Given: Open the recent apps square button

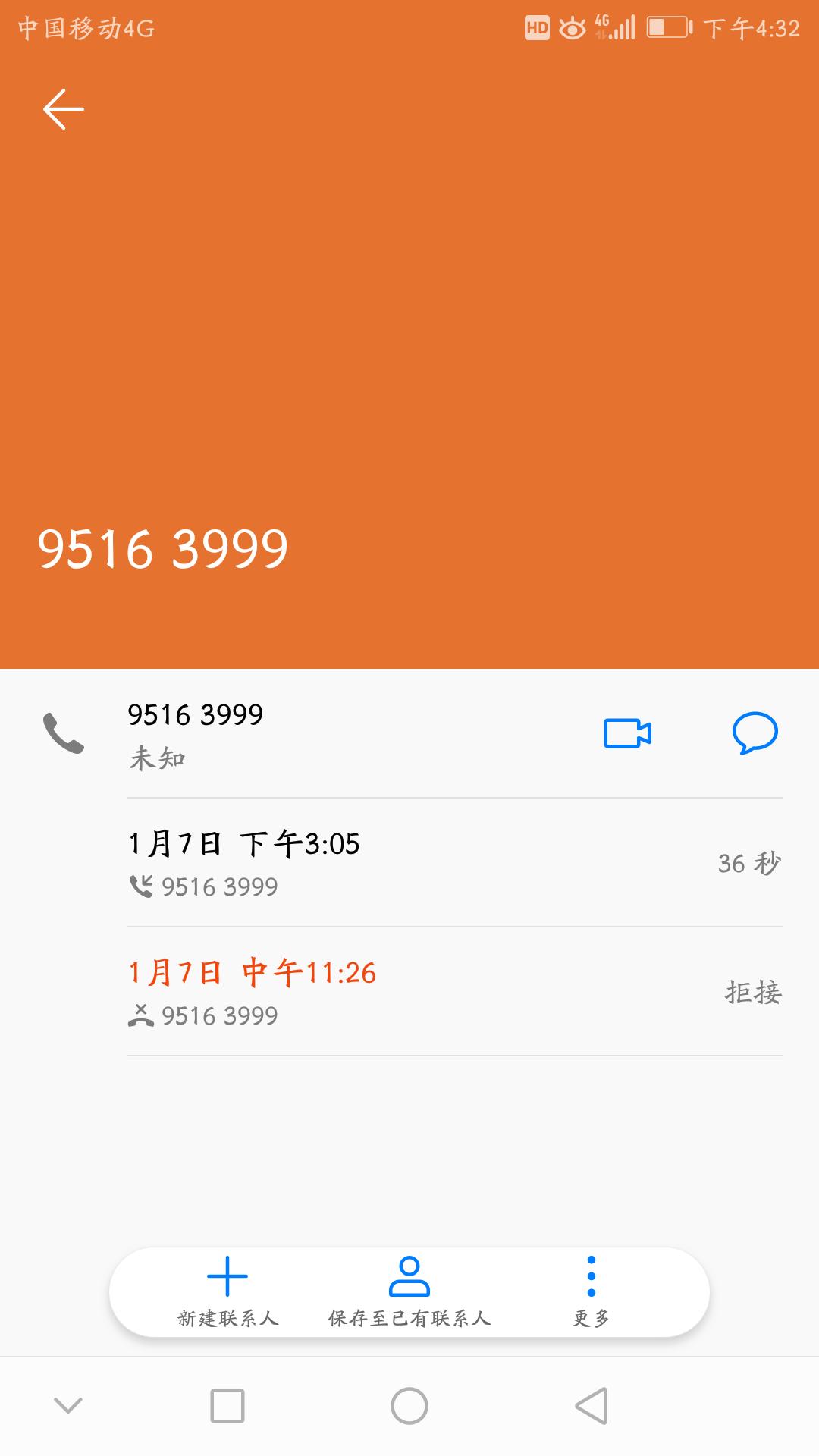Looking at the screenshot, I should coord(227,1406).
